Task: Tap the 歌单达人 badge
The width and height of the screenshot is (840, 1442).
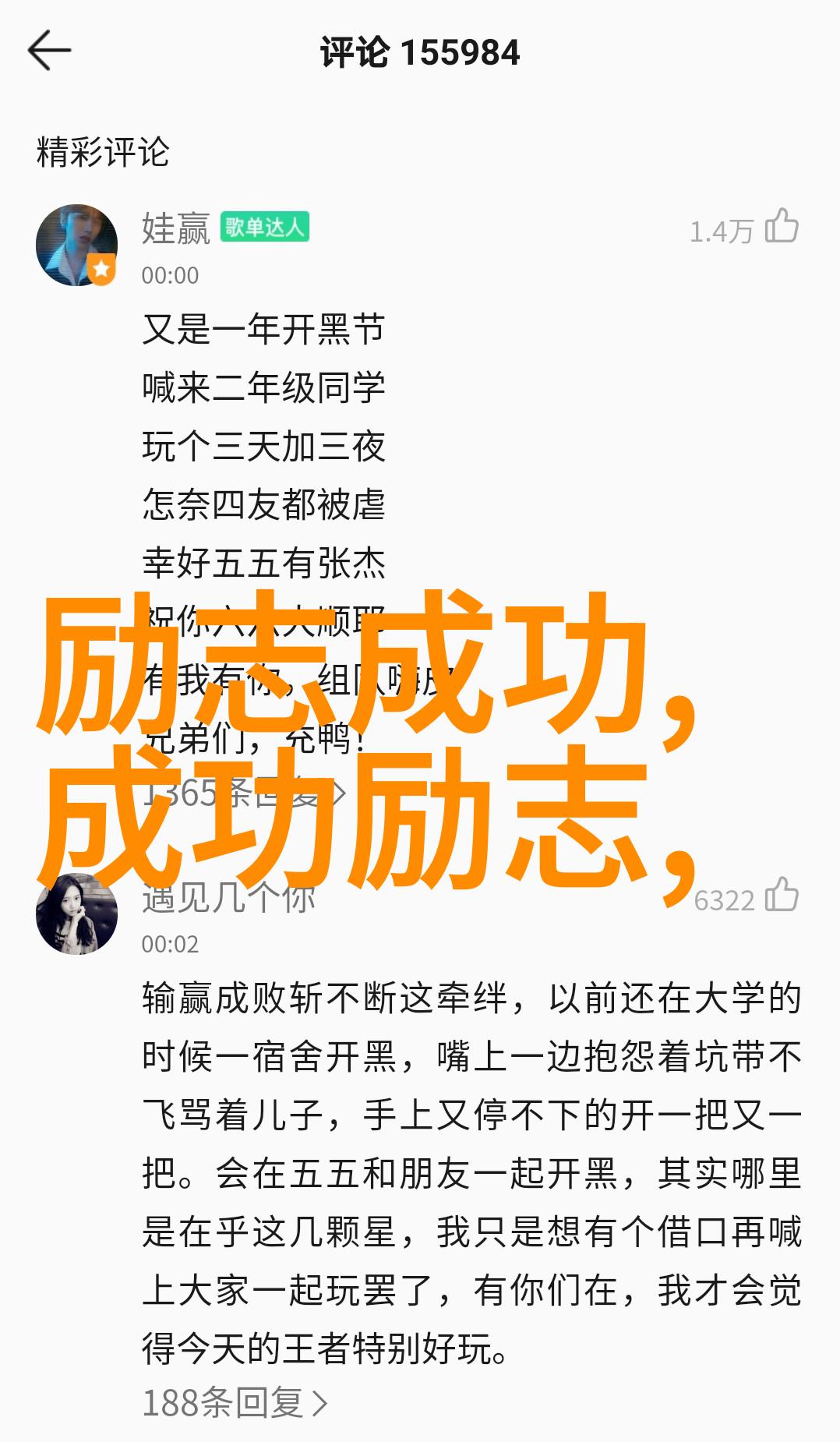Action: (x=264, y=227)
